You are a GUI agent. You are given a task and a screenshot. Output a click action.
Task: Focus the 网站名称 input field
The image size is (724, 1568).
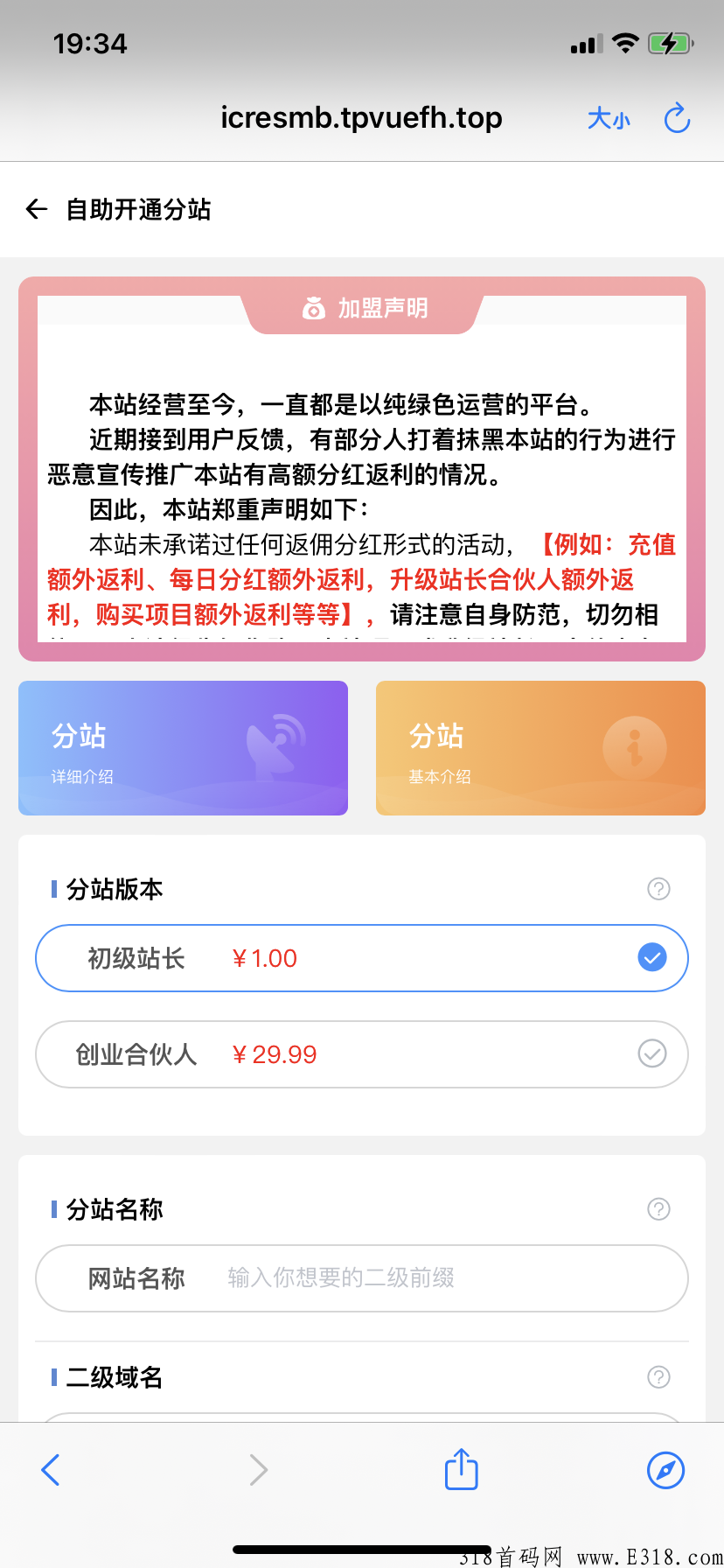[437, 1278]
